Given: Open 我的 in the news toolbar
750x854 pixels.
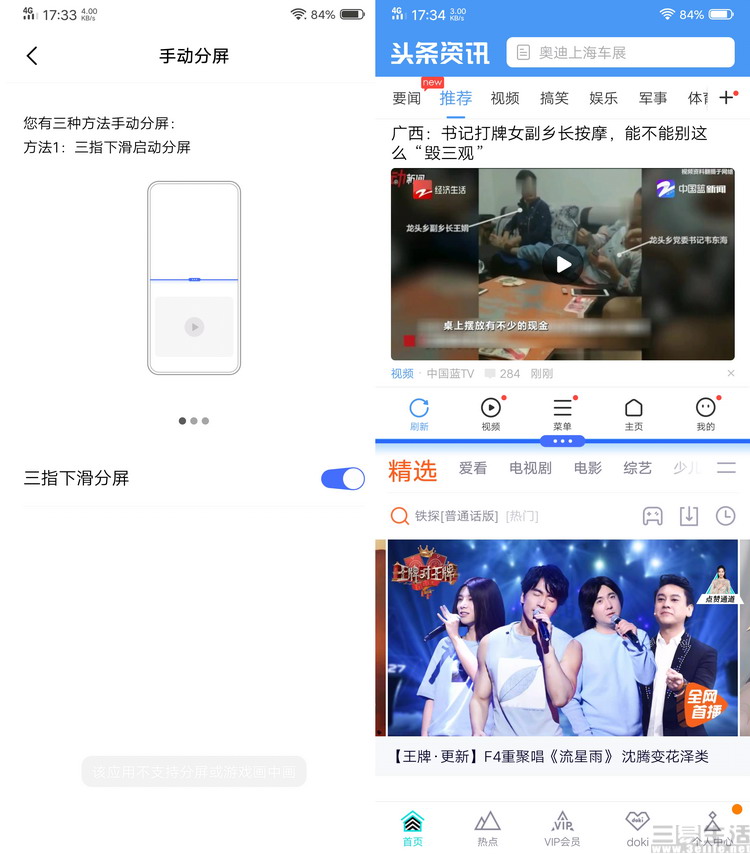Looking at the screenshot, I should tap(706, 413).
